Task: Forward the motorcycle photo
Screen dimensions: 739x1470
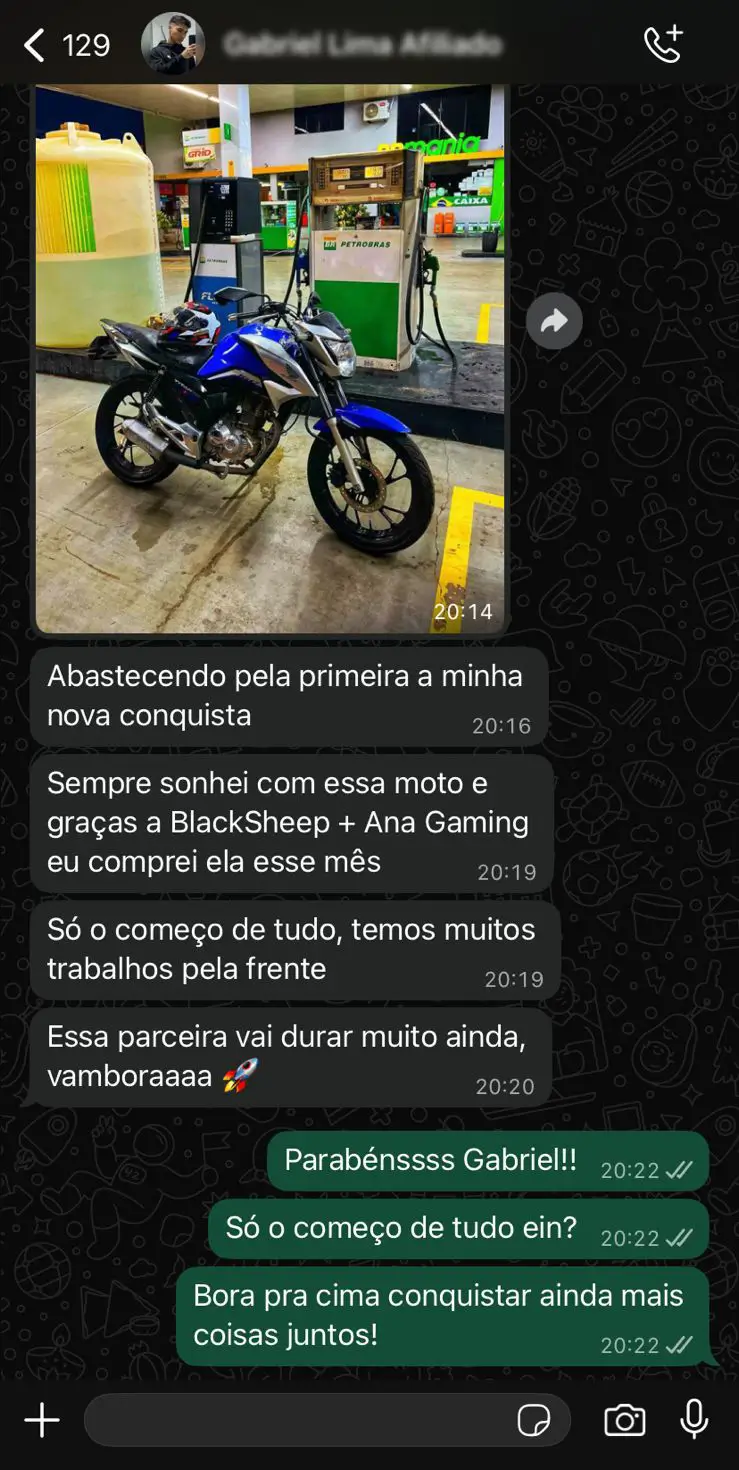Action: 554,321
